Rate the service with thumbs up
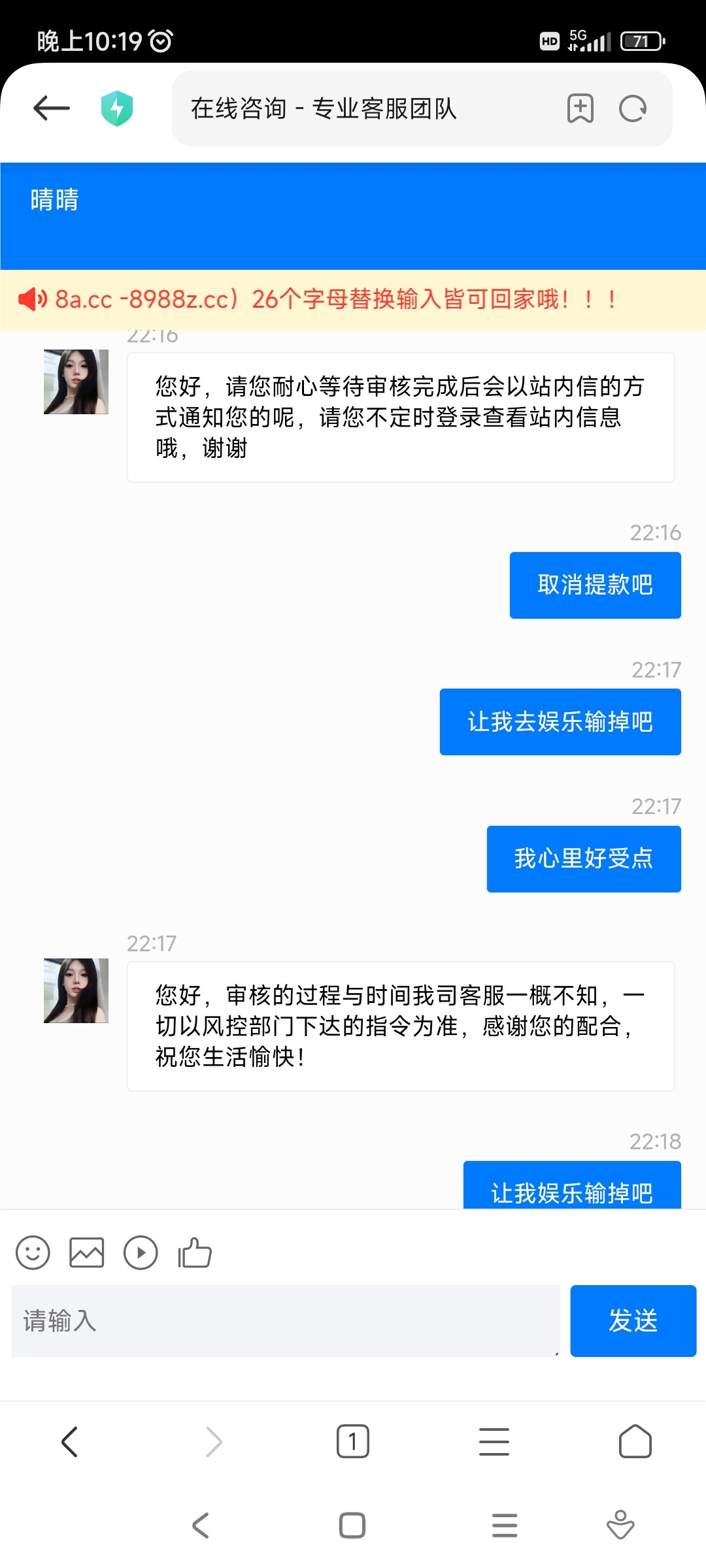The width and height of the screenshot is (706, 1568). pos(195,1252)
